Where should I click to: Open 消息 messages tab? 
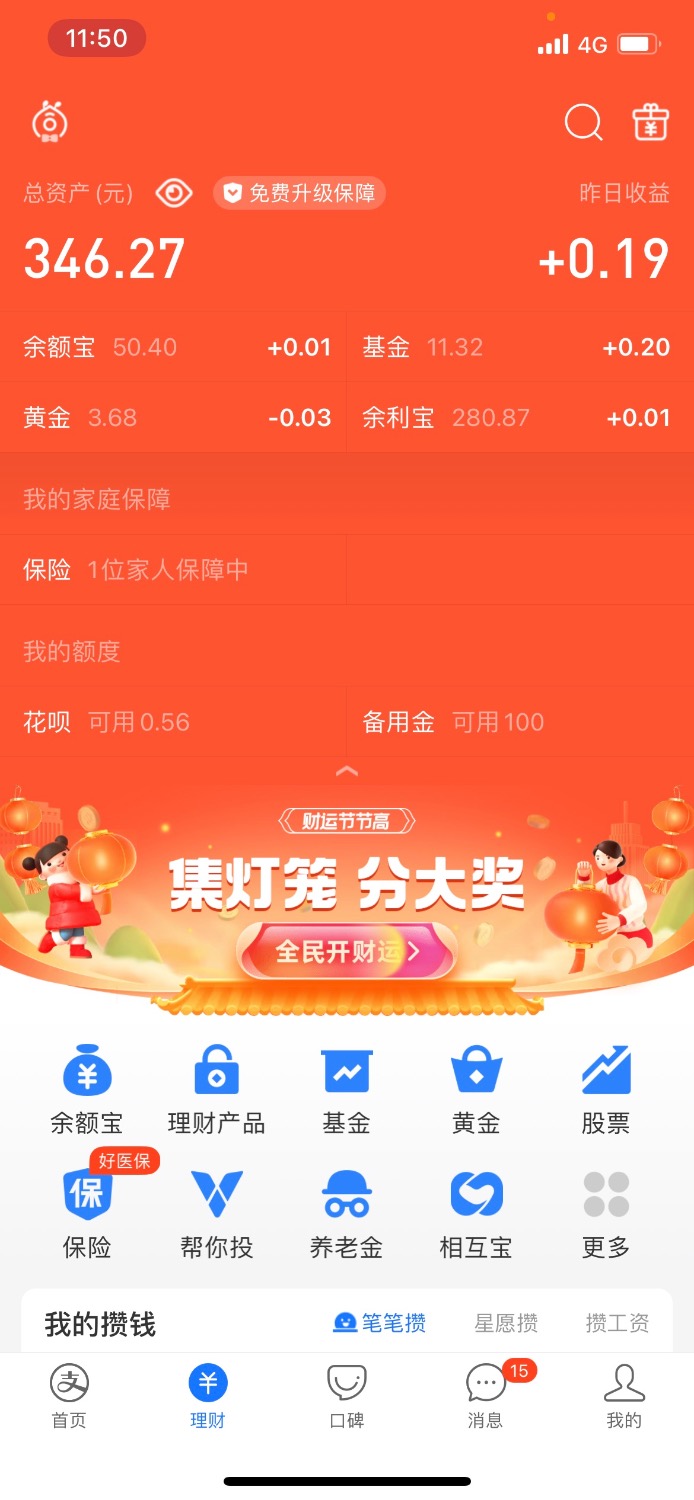click(x=486, y=1397)
